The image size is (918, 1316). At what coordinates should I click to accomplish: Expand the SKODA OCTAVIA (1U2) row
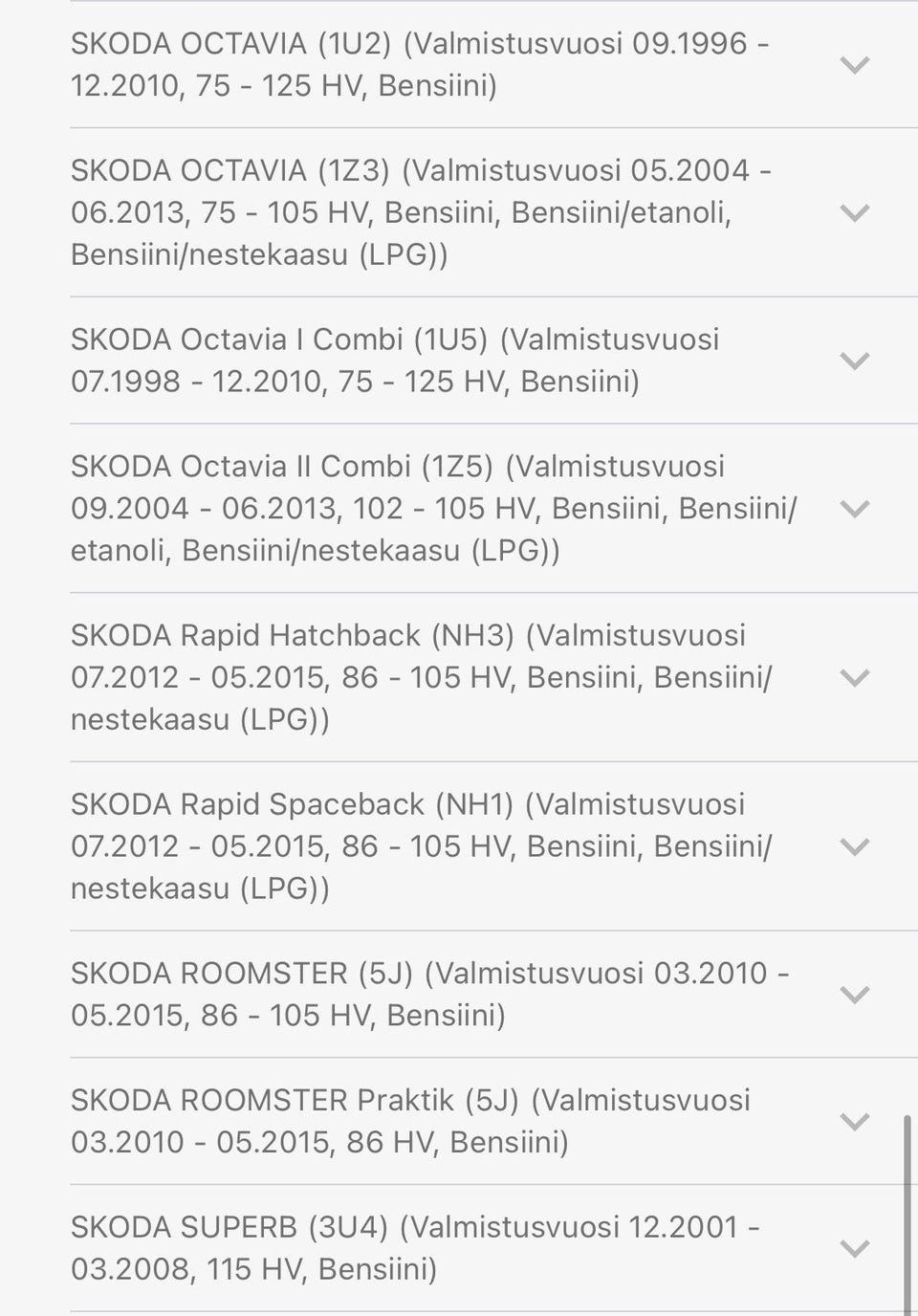tap(853, 65)
